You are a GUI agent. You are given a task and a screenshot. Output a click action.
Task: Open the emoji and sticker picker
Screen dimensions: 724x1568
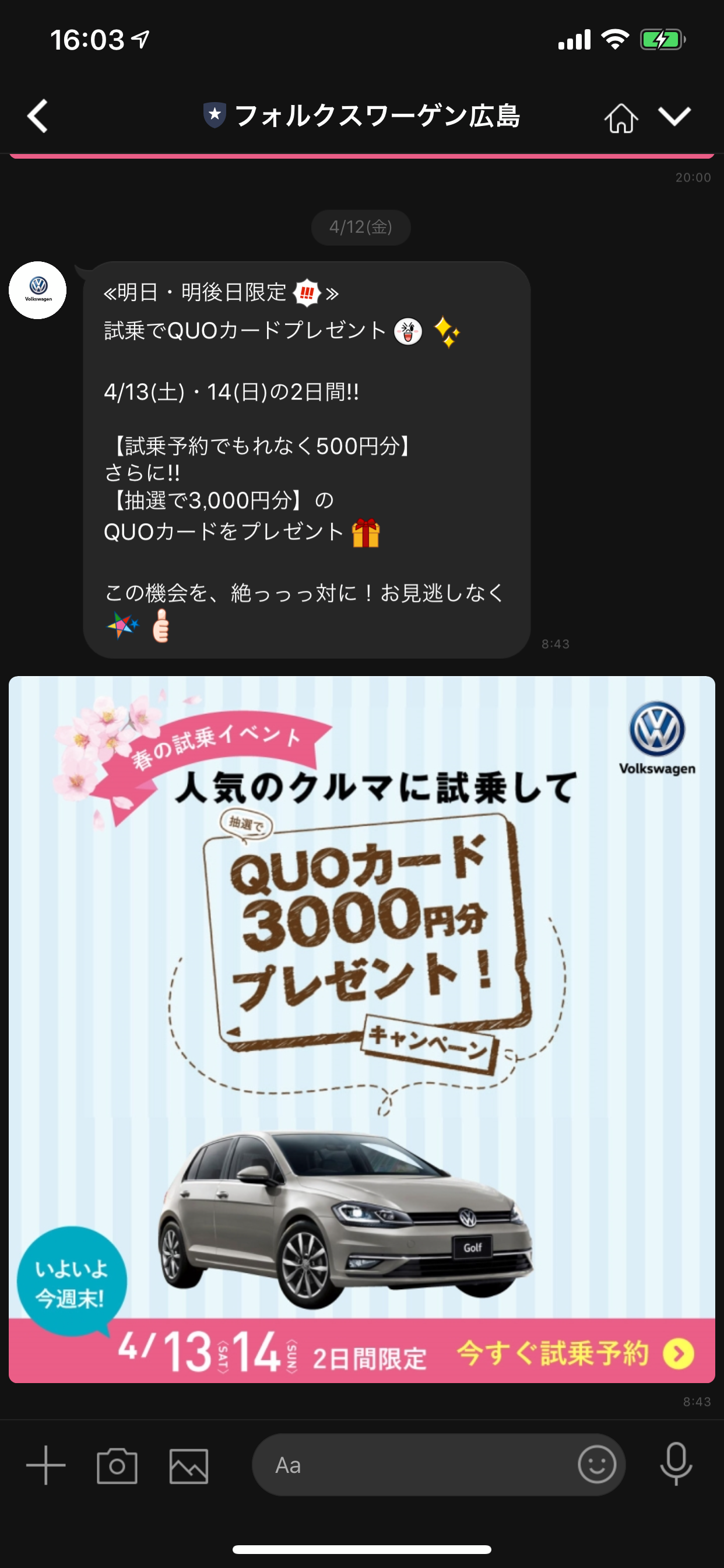coord(596,1464)
